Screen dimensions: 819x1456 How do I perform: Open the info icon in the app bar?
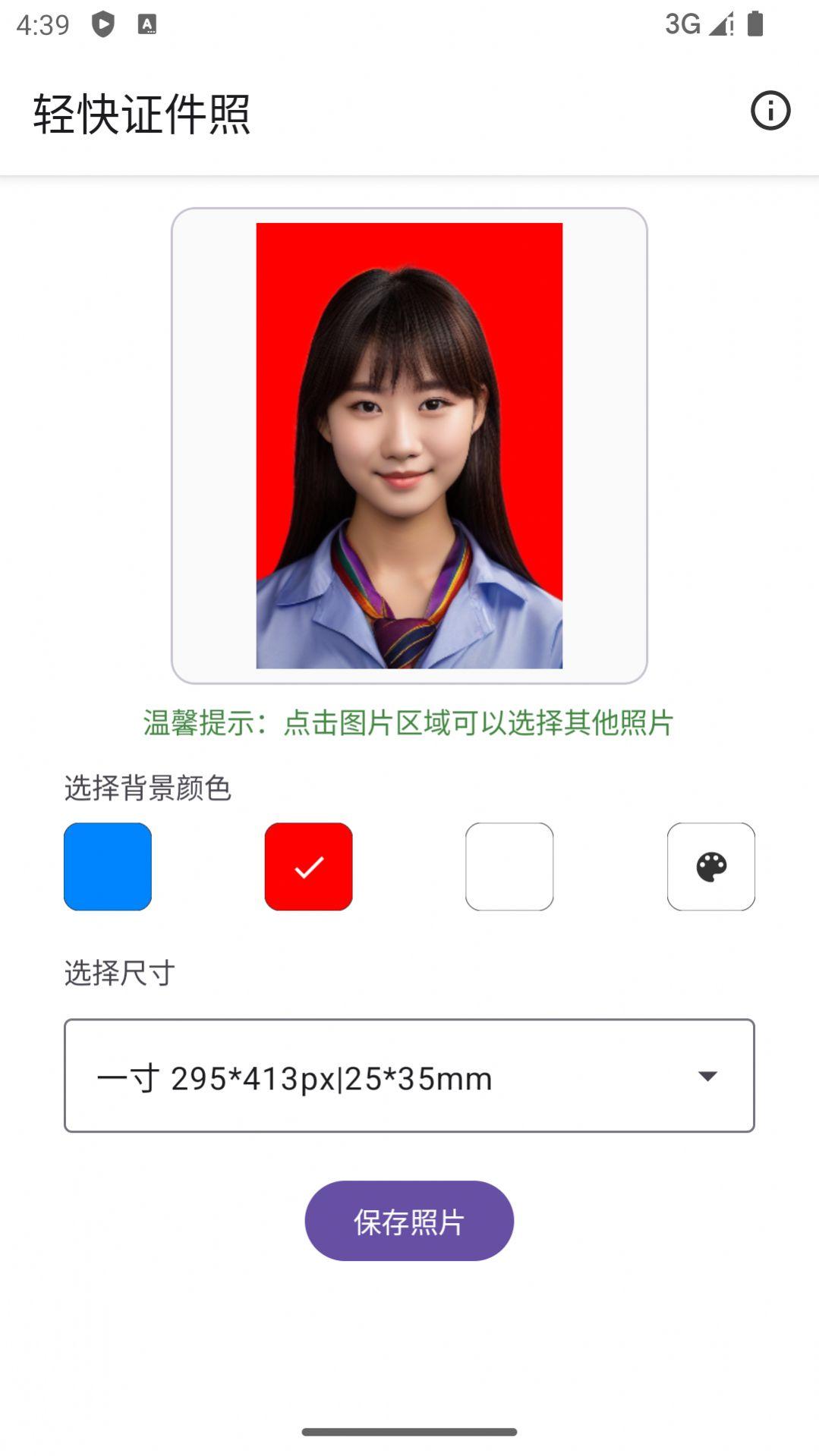pos(770,111)
